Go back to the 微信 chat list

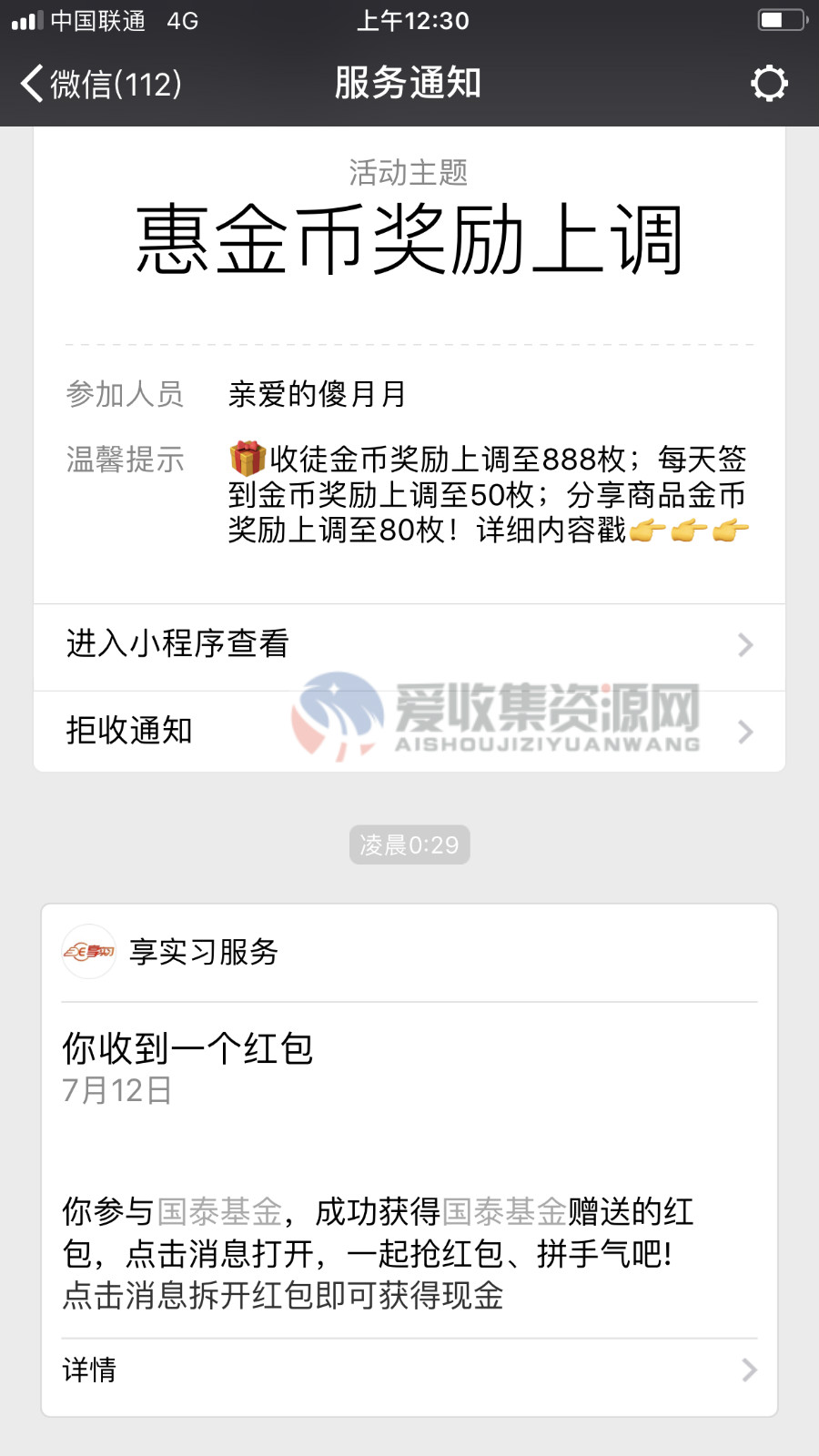[x=101, y=84]
